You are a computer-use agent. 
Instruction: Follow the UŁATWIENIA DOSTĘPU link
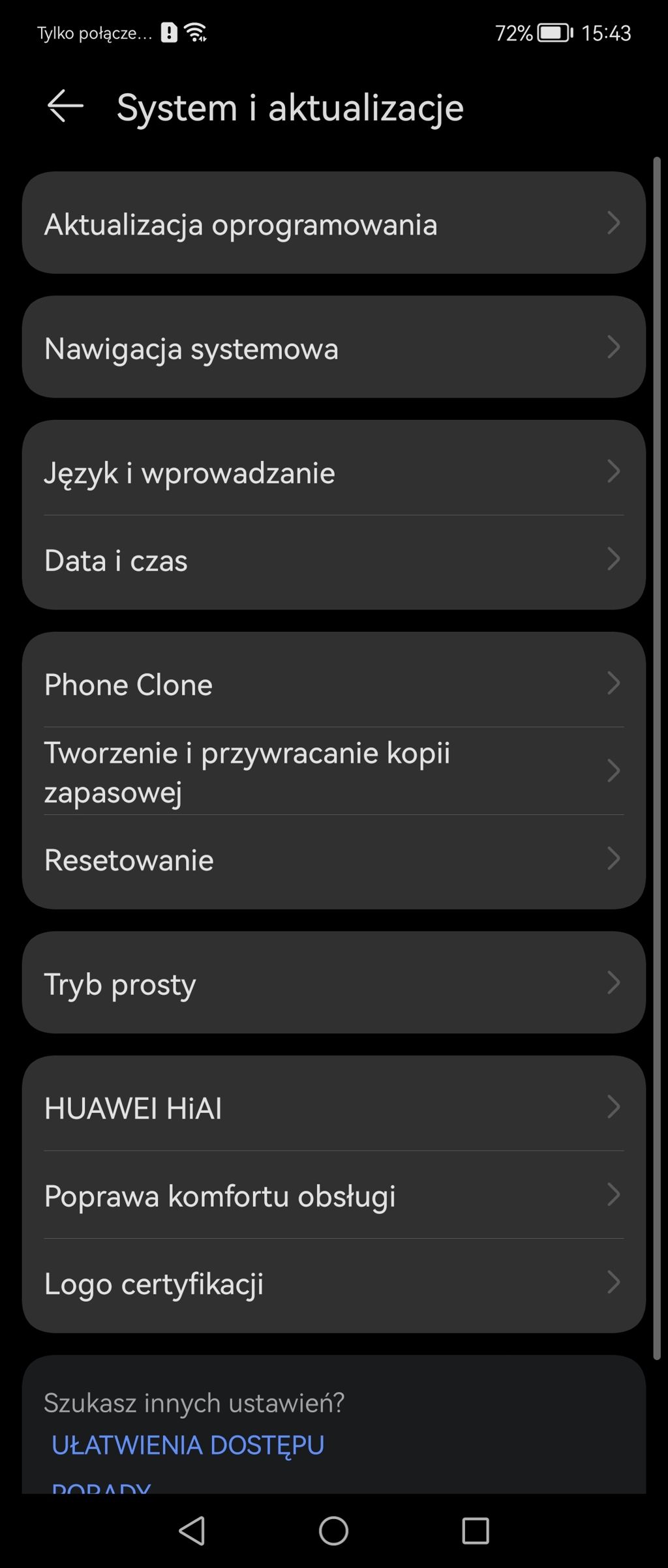[x=188, y=1445]
